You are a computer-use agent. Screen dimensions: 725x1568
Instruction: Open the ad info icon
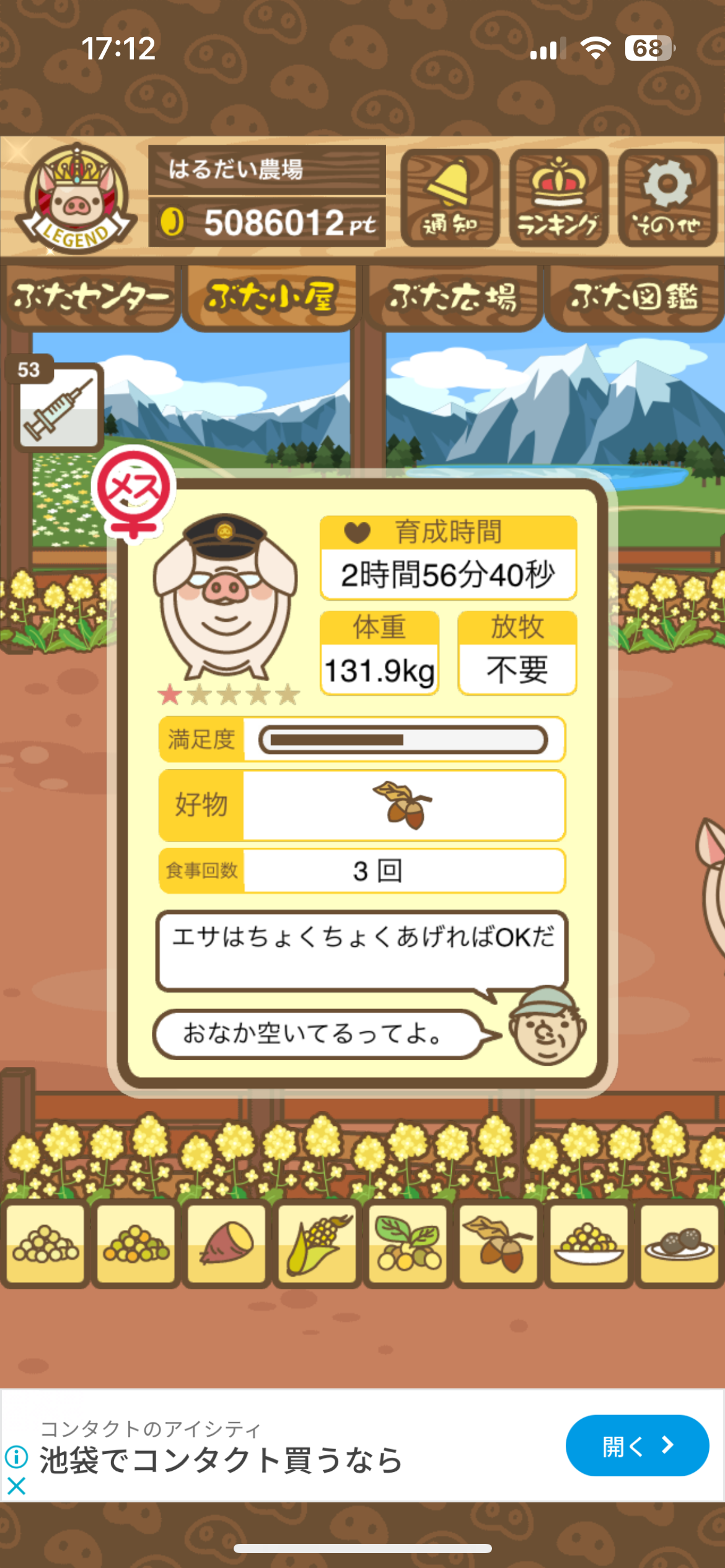(x=17, y=1457)
